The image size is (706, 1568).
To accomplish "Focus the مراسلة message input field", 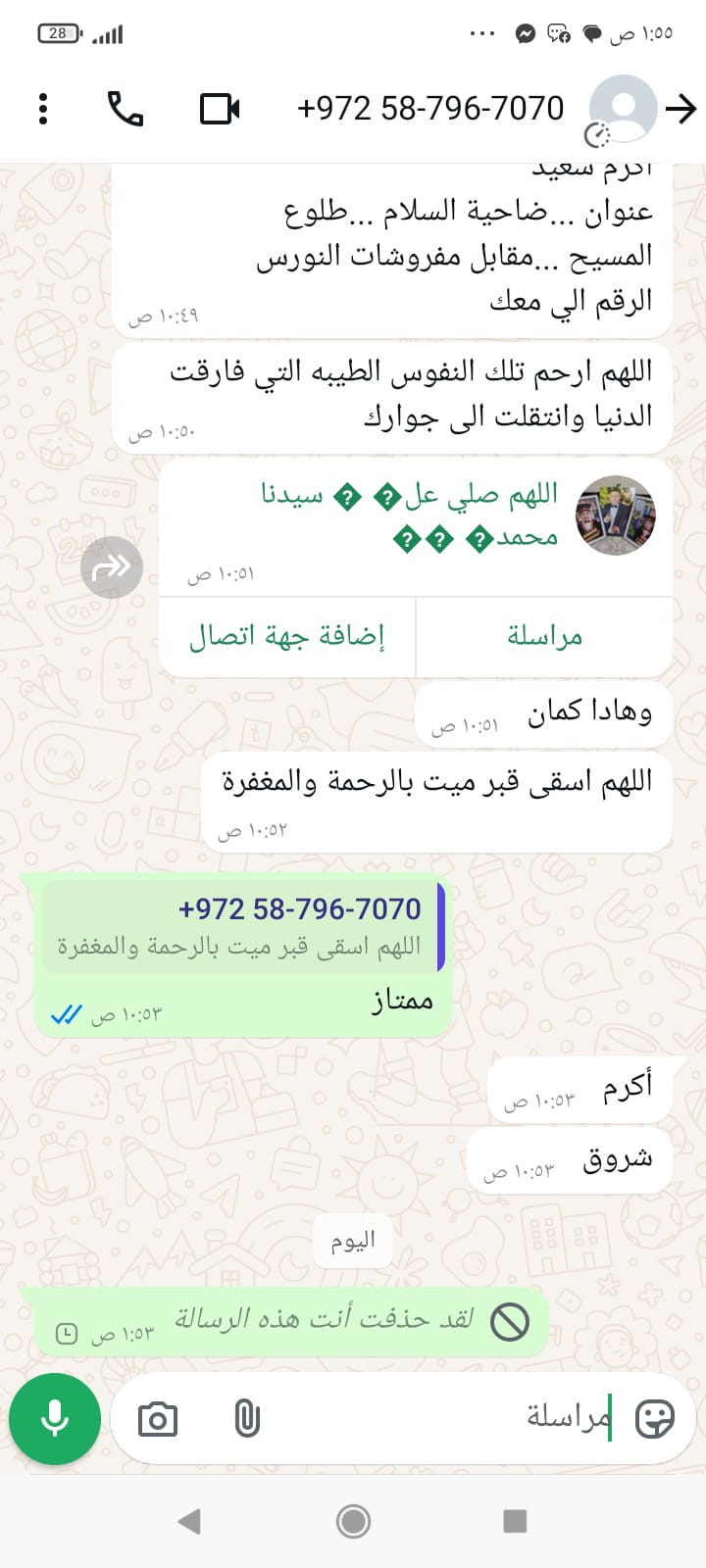I will click(x=441, y=1418).
